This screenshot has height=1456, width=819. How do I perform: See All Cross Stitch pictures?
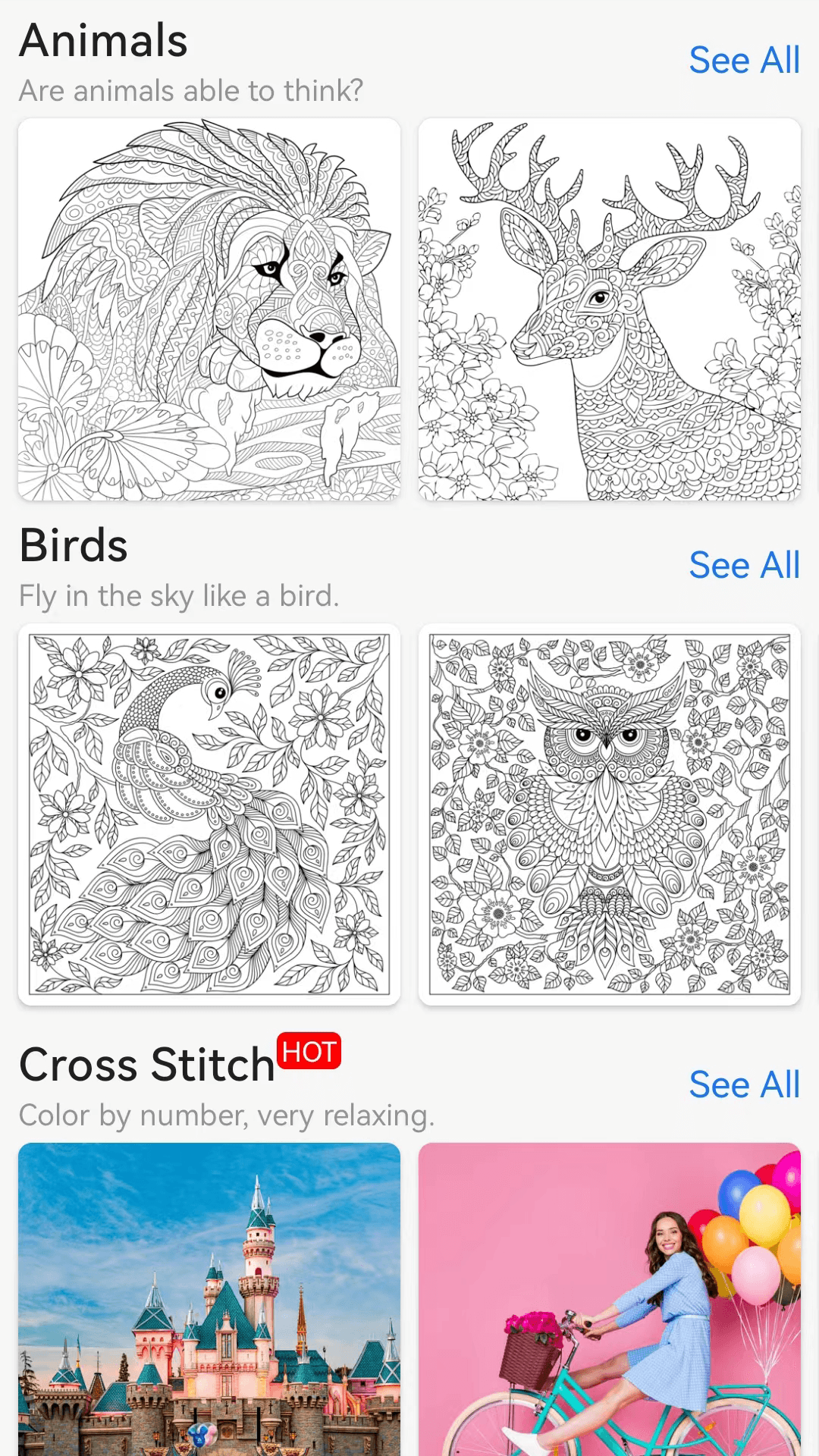click(745, 1084)
